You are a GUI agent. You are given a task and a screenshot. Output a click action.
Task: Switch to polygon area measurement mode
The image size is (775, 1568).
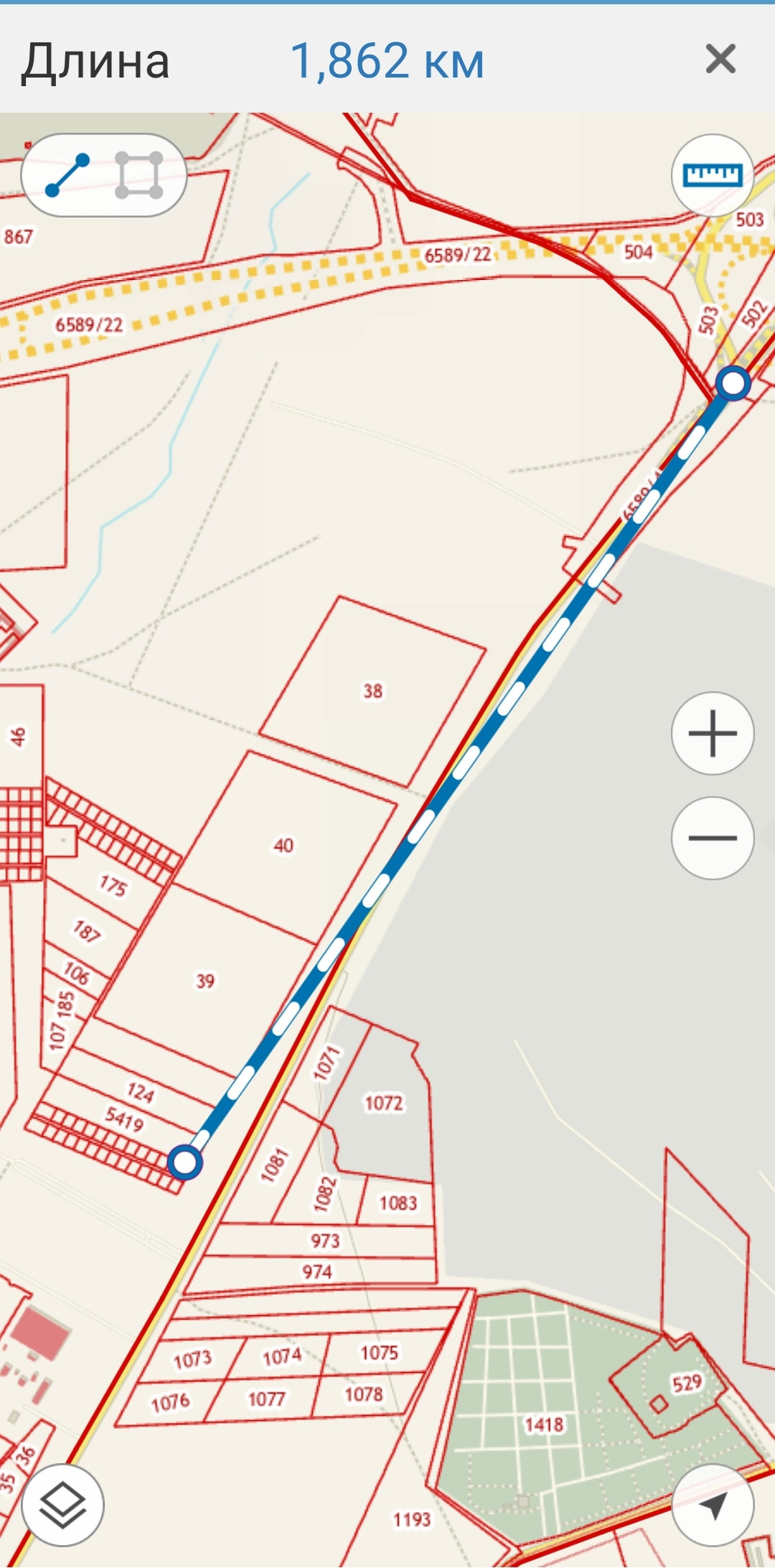click(139, 175)
